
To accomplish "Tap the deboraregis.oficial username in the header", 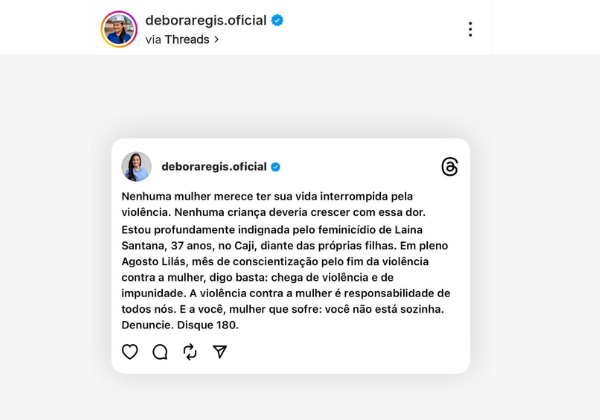I will (205, 20).
